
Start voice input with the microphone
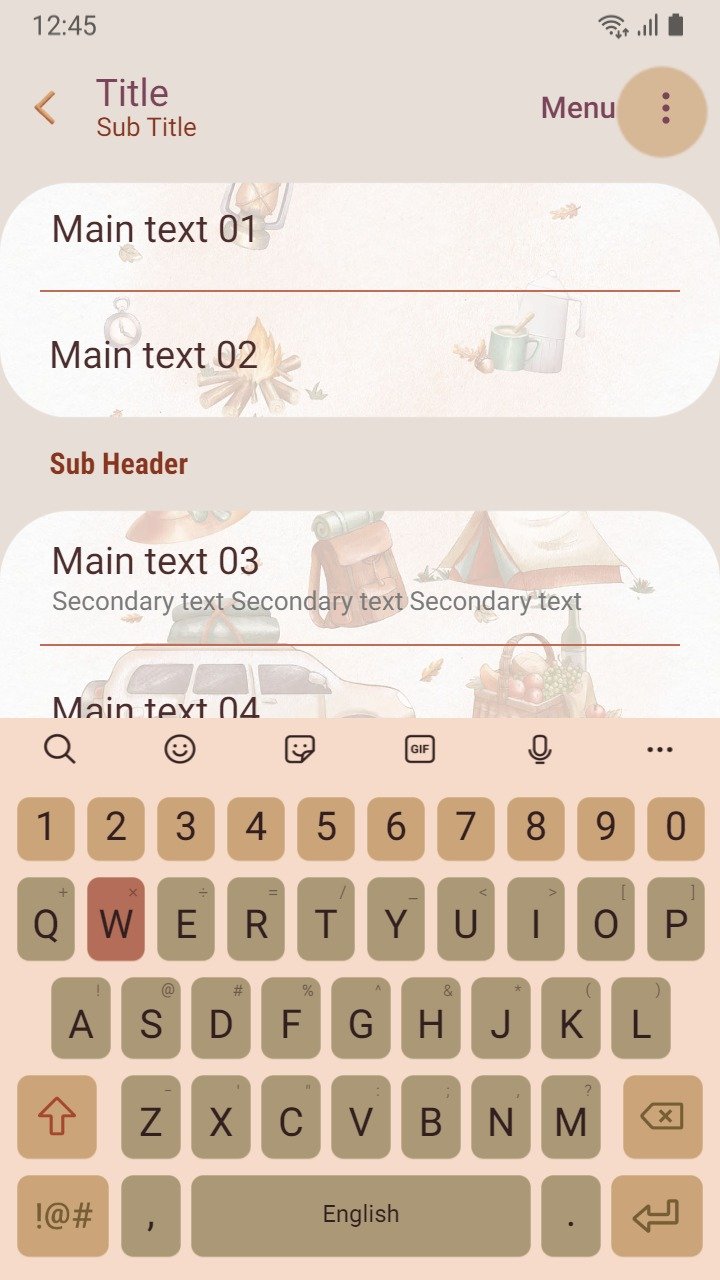540,748
